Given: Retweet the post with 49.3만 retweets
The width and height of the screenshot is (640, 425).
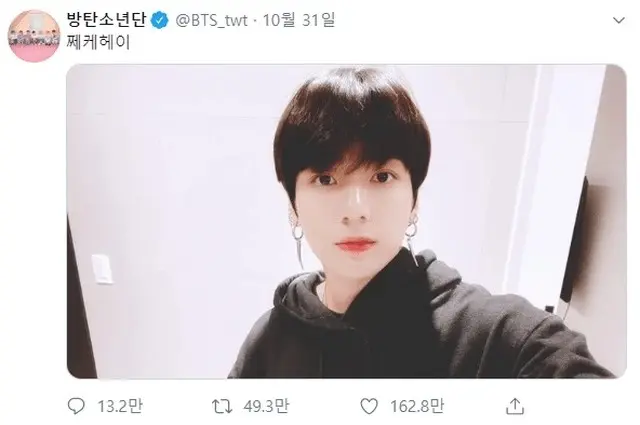Looking at the screenshot, I should [227, 405].
